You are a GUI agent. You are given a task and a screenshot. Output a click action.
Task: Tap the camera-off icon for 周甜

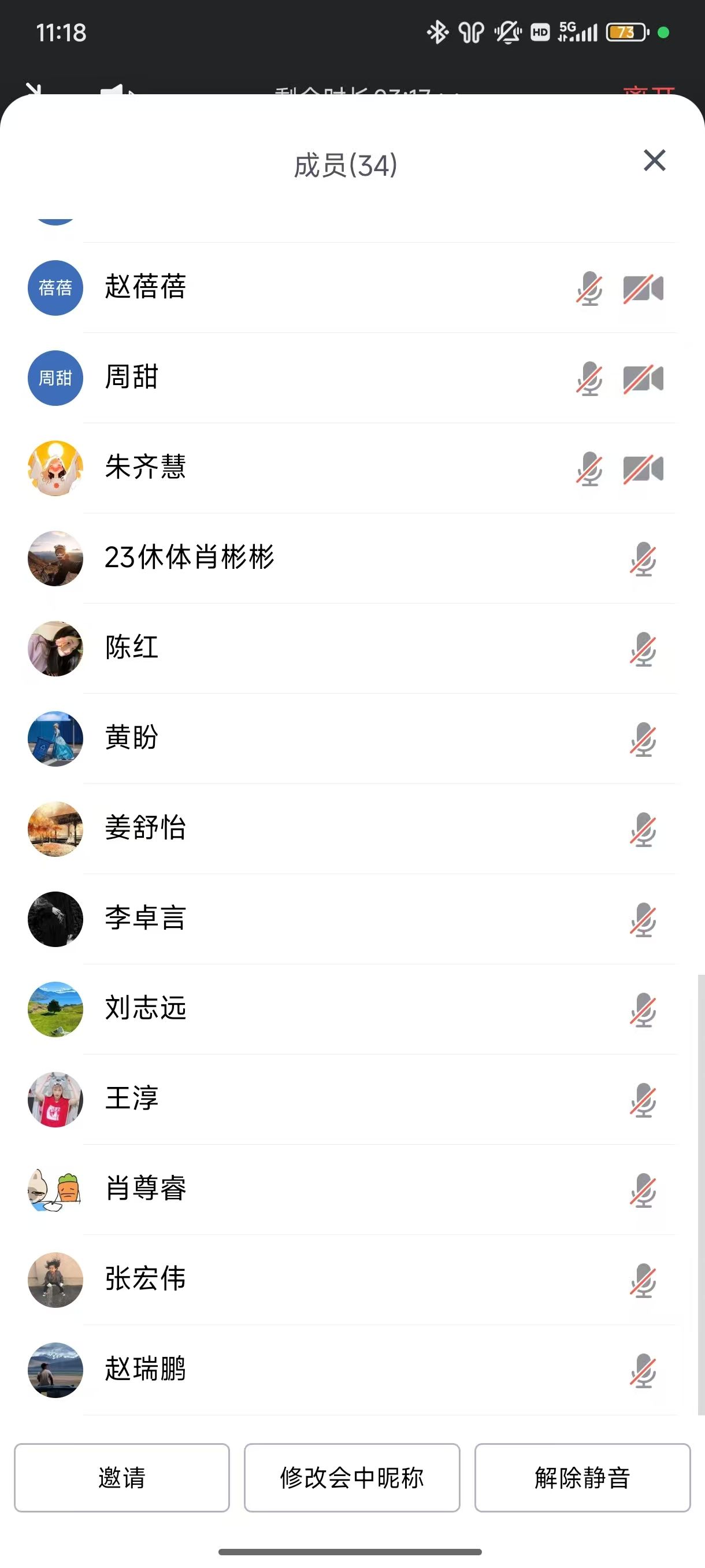point(643,379)
